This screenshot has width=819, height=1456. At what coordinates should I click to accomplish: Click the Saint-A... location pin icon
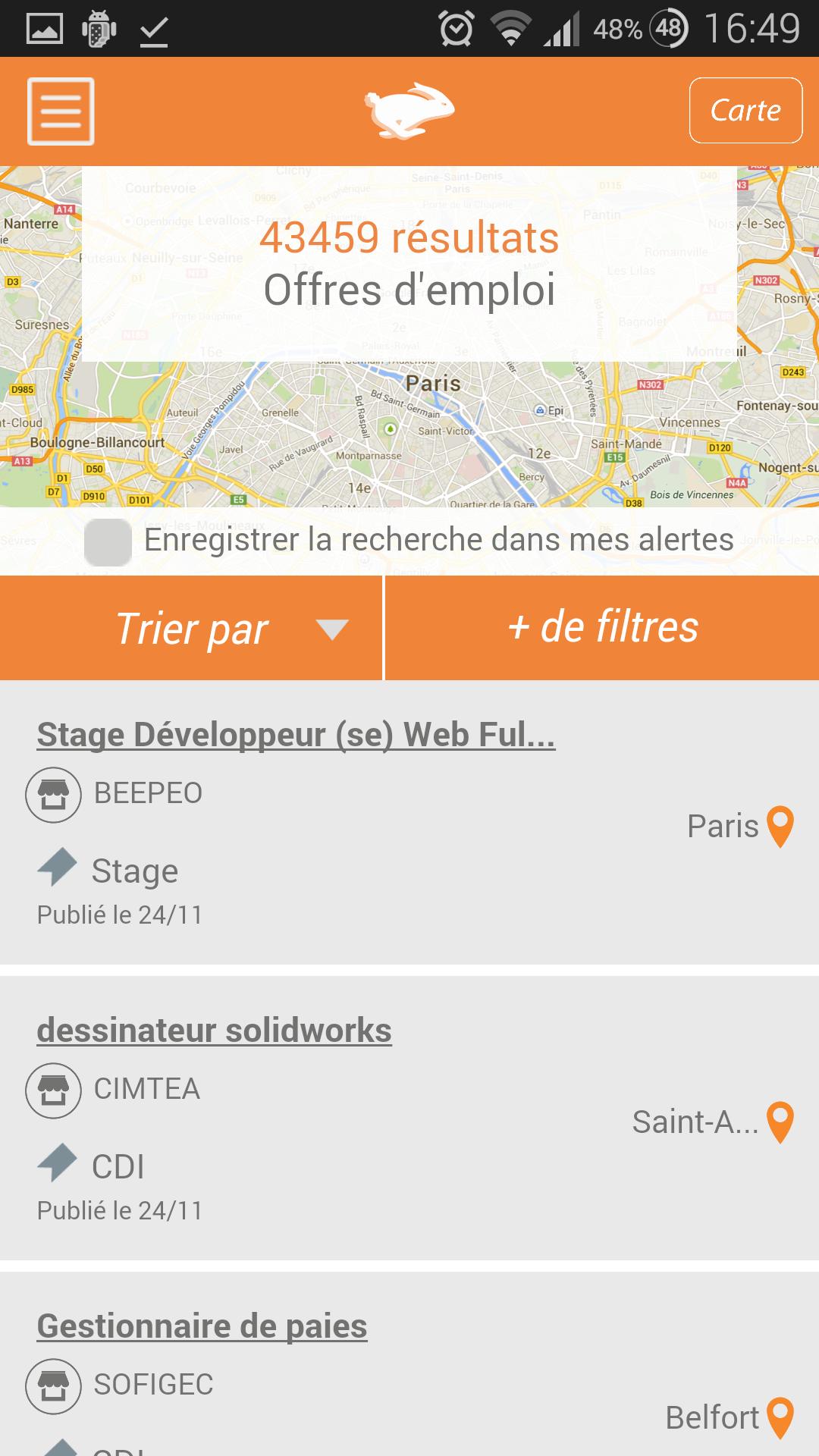pos(780,1122)
